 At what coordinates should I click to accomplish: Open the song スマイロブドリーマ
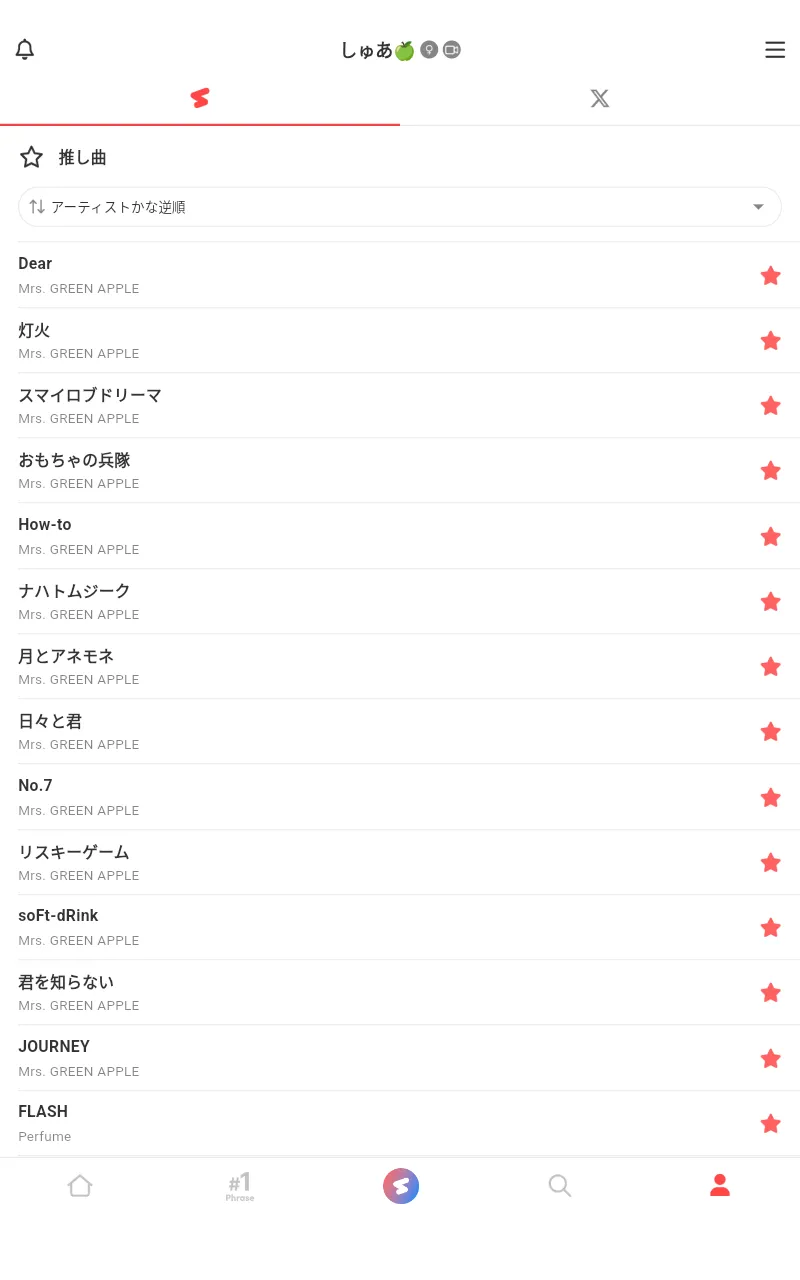[x=300, y=405]
